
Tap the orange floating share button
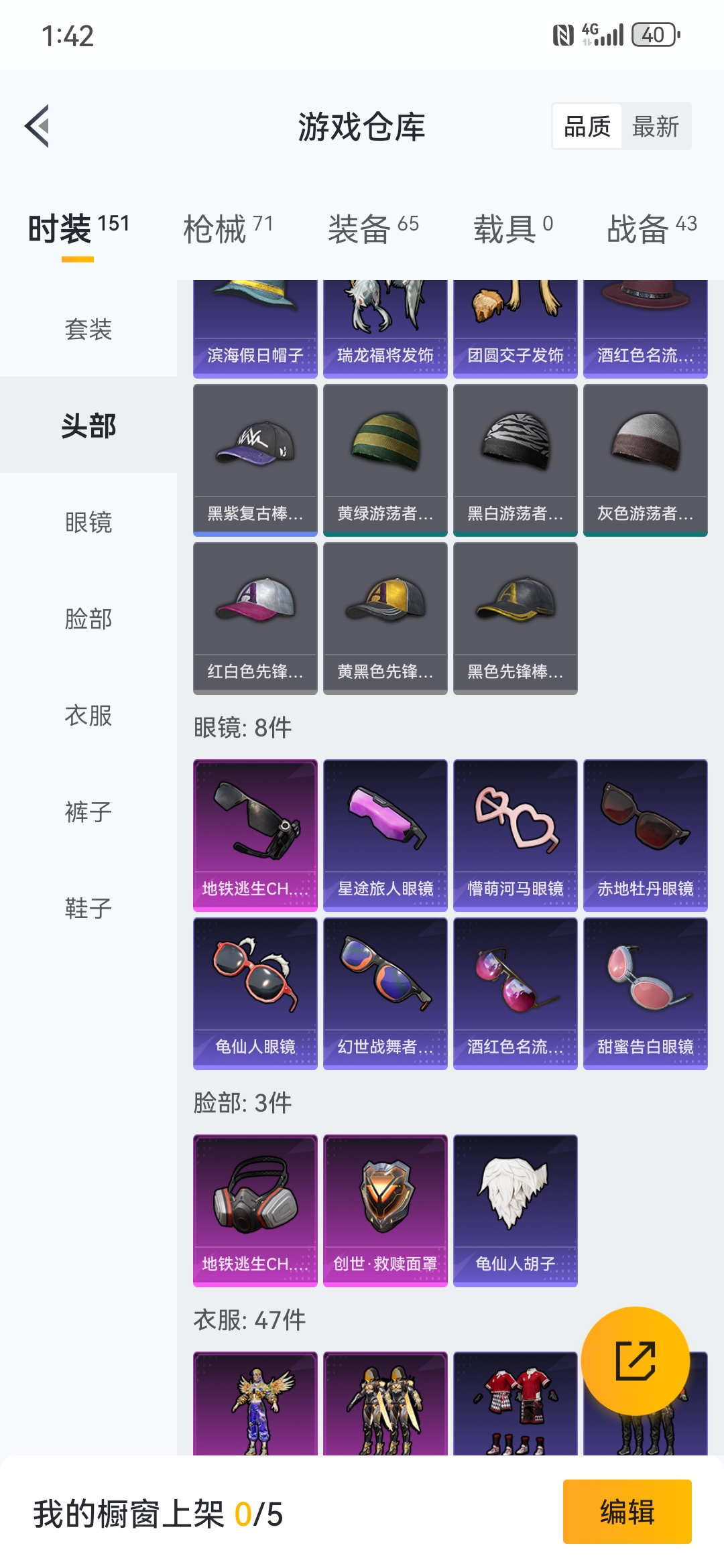click(x=636, y=1361)
